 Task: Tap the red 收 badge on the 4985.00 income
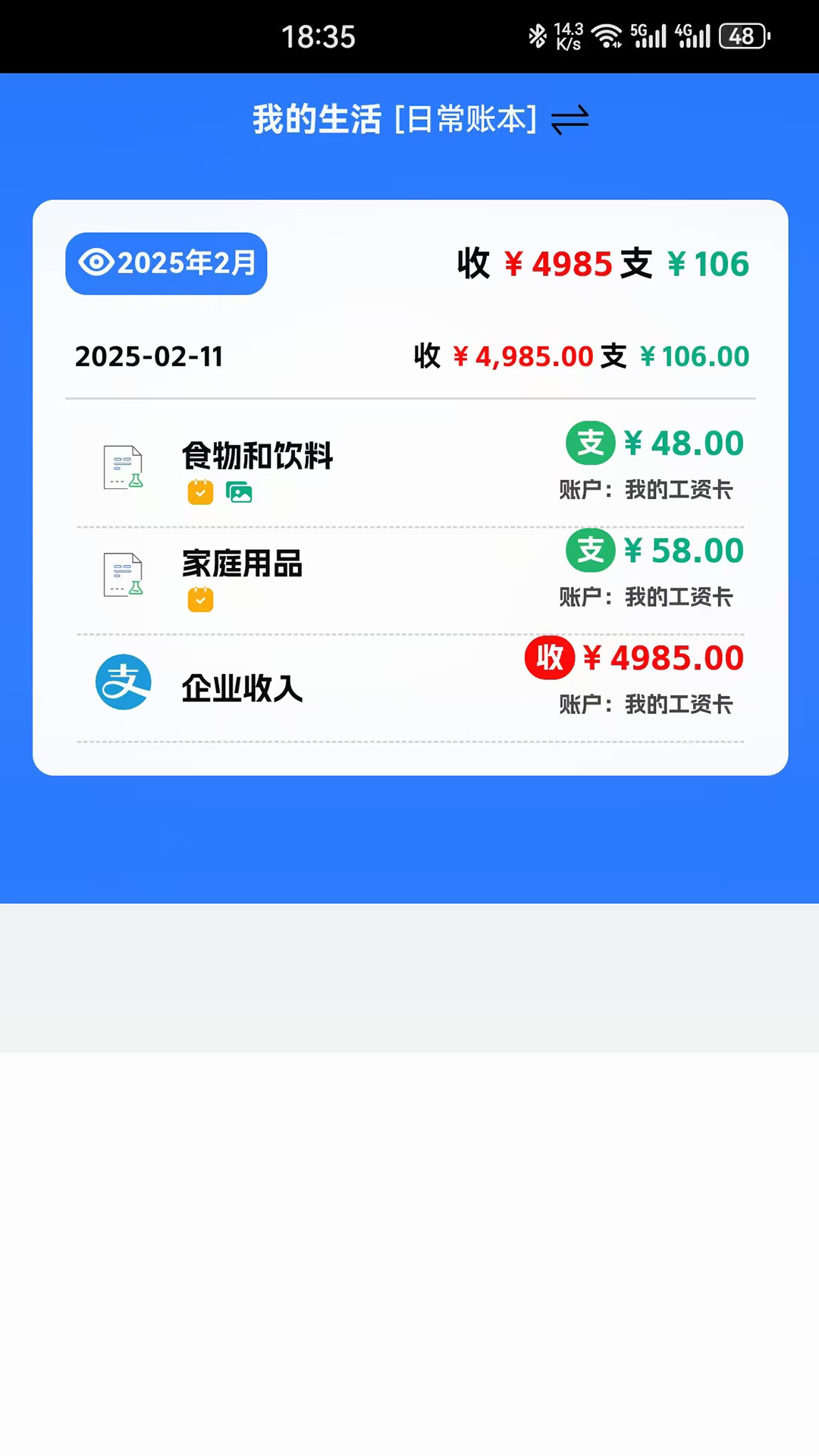(549, 658)
